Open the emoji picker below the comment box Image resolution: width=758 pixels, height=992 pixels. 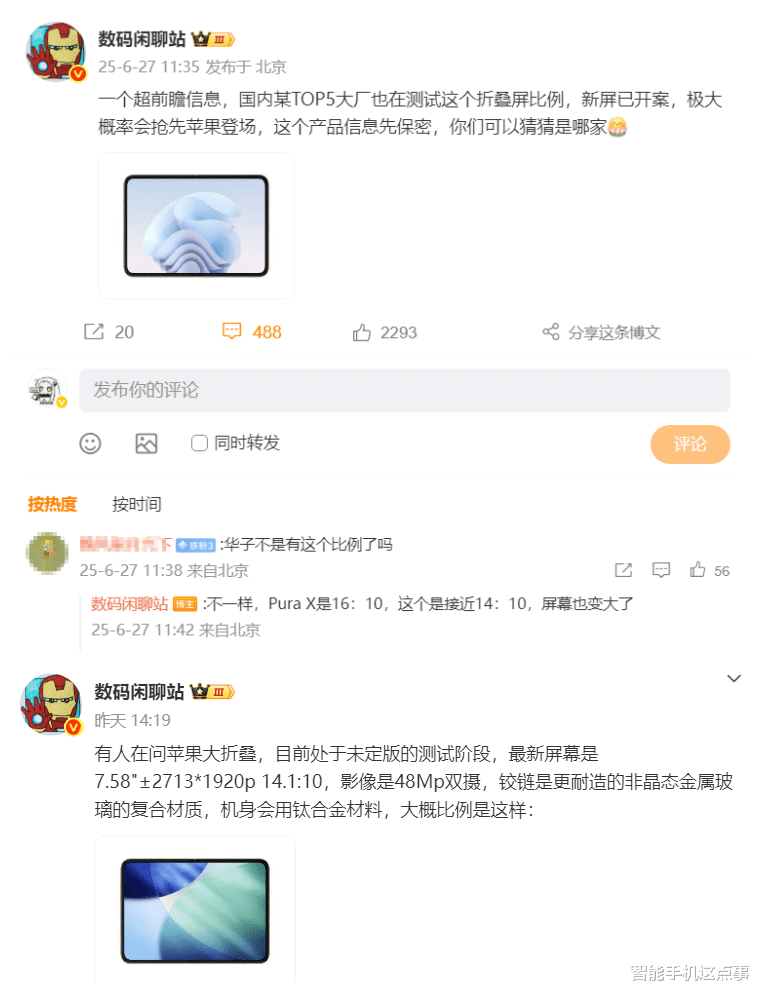tap(91, 443)
